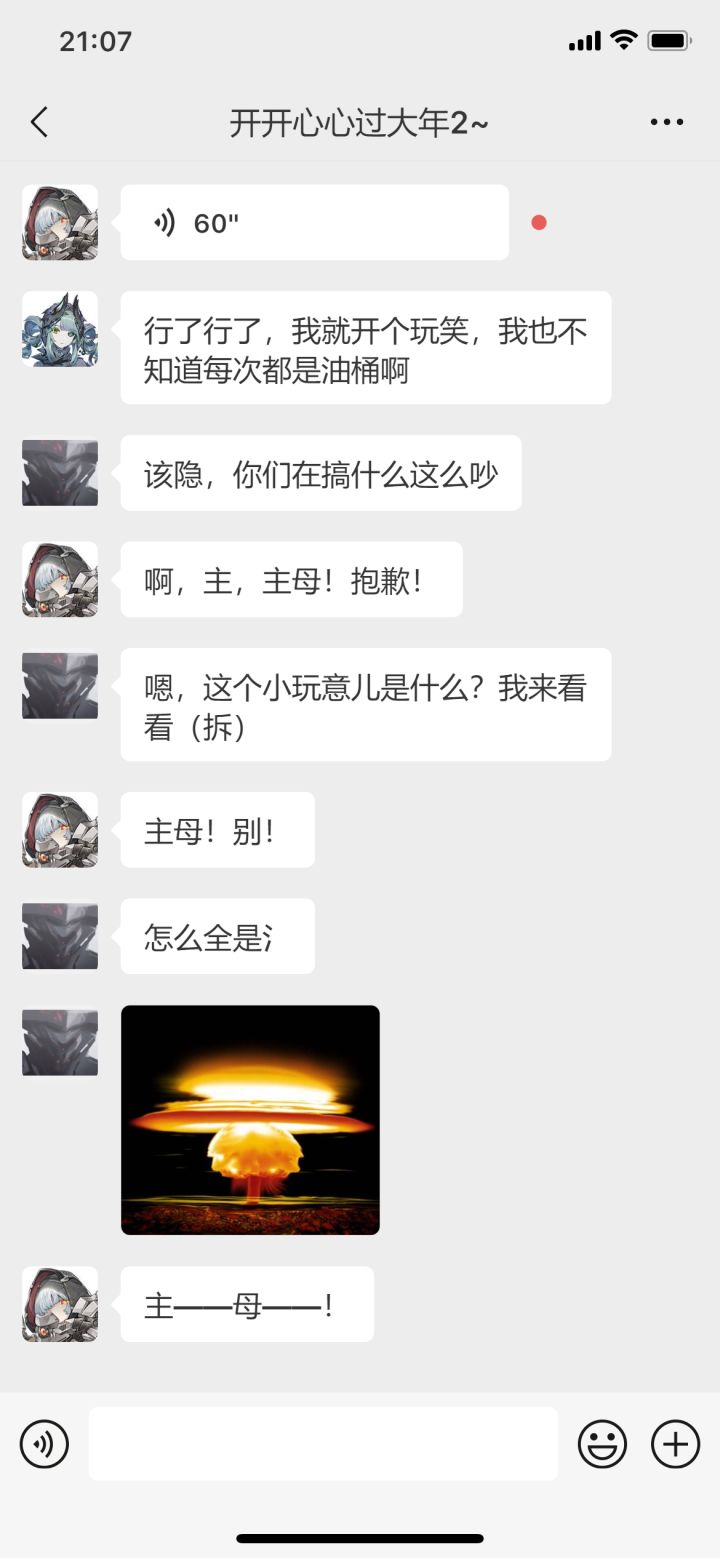
Task: Tap the voice input icon beside the text field
Action: click(44, 1443)
